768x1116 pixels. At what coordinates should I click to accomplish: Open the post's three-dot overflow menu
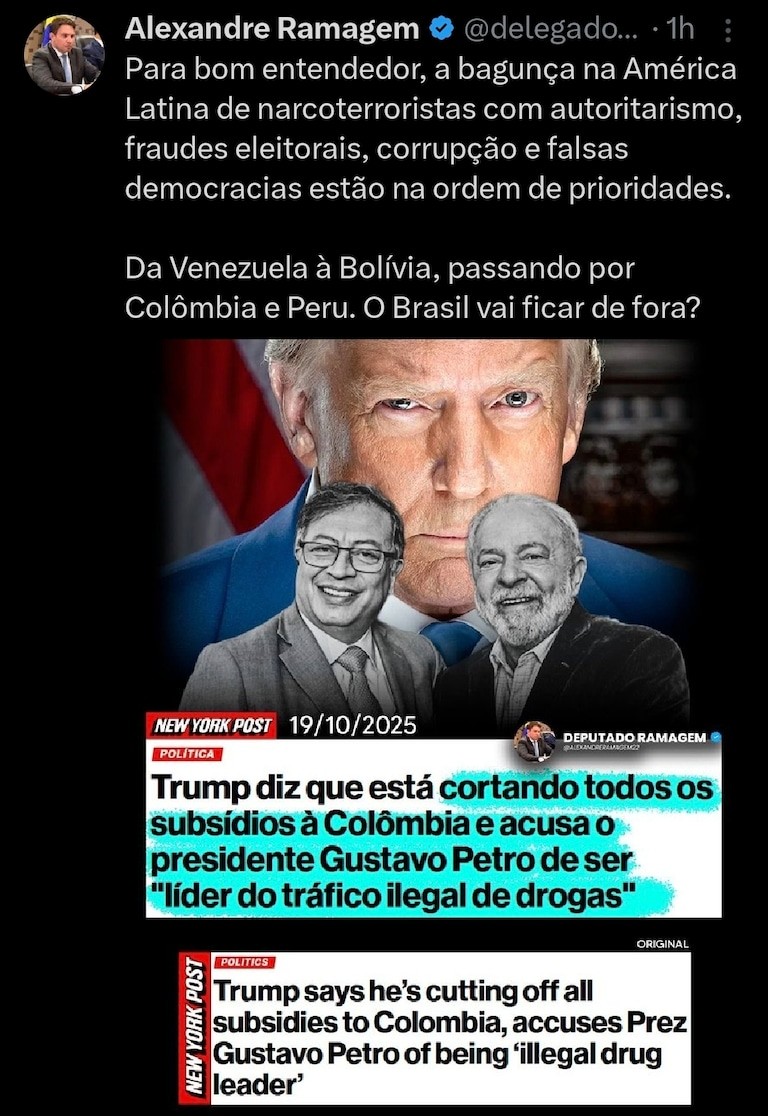click(727, 31)
